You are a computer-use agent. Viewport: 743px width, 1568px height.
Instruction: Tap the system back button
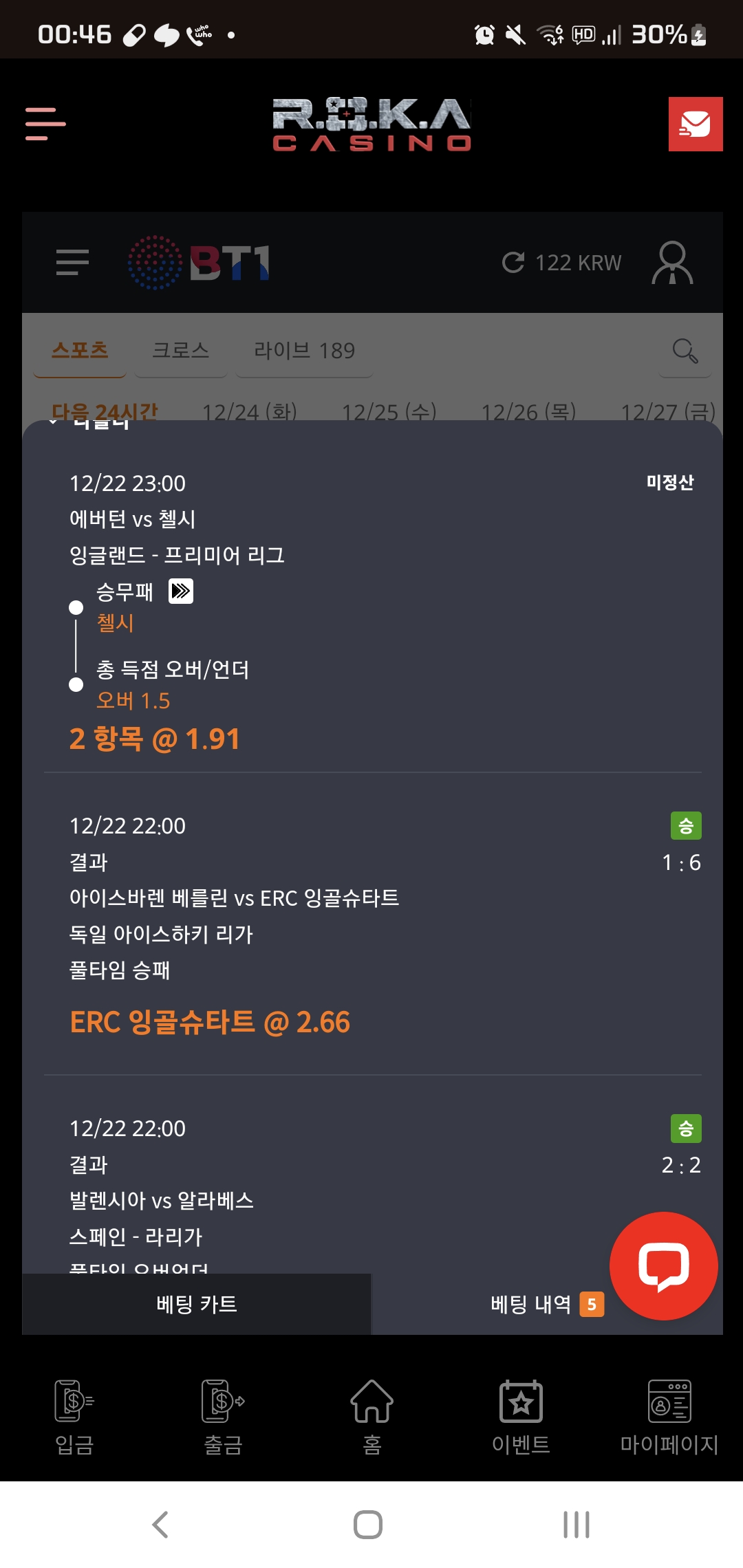pyautogui.click(x=161, y=1525)
